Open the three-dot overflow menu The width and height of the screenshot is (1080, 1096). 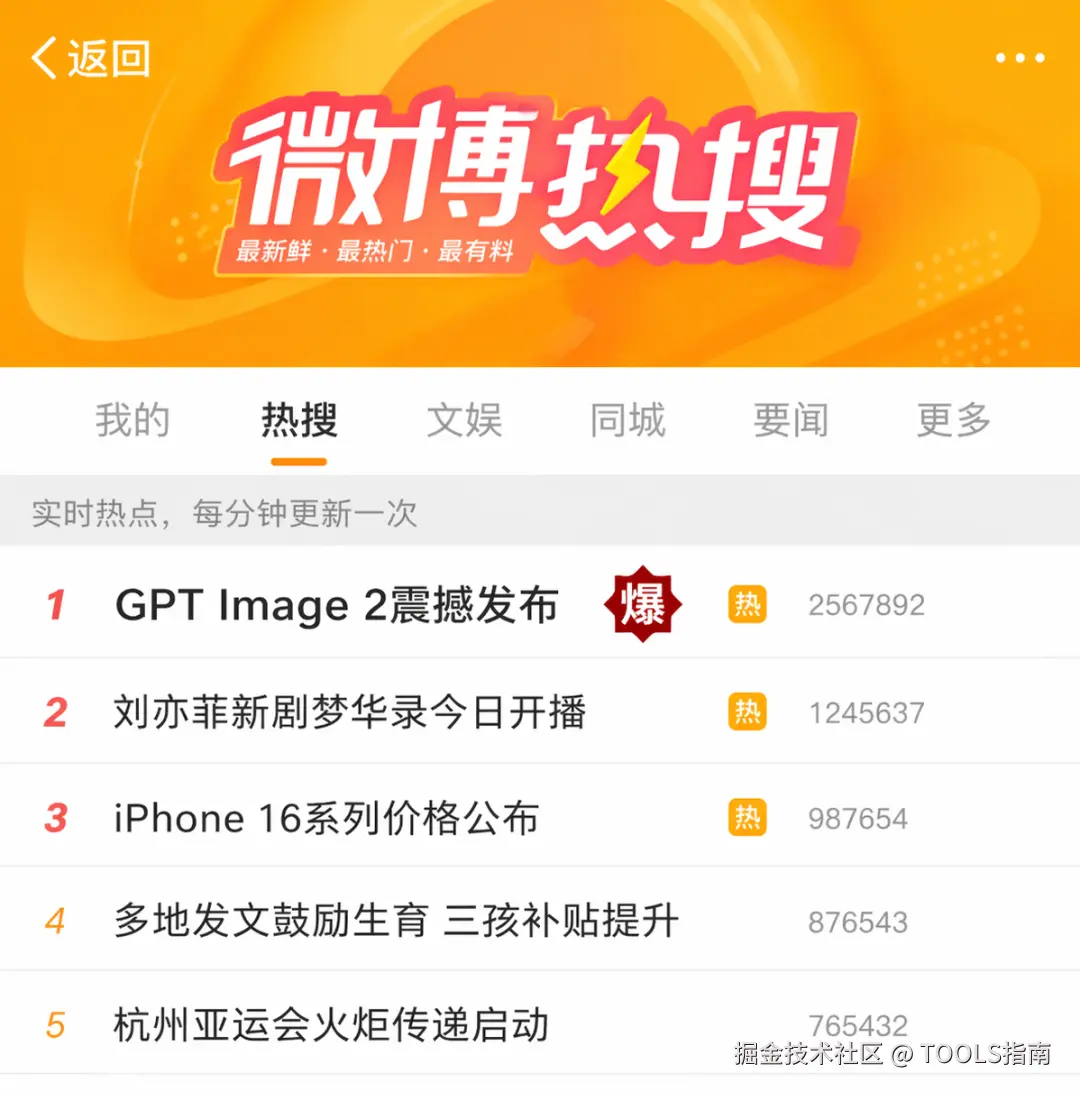1019,59
